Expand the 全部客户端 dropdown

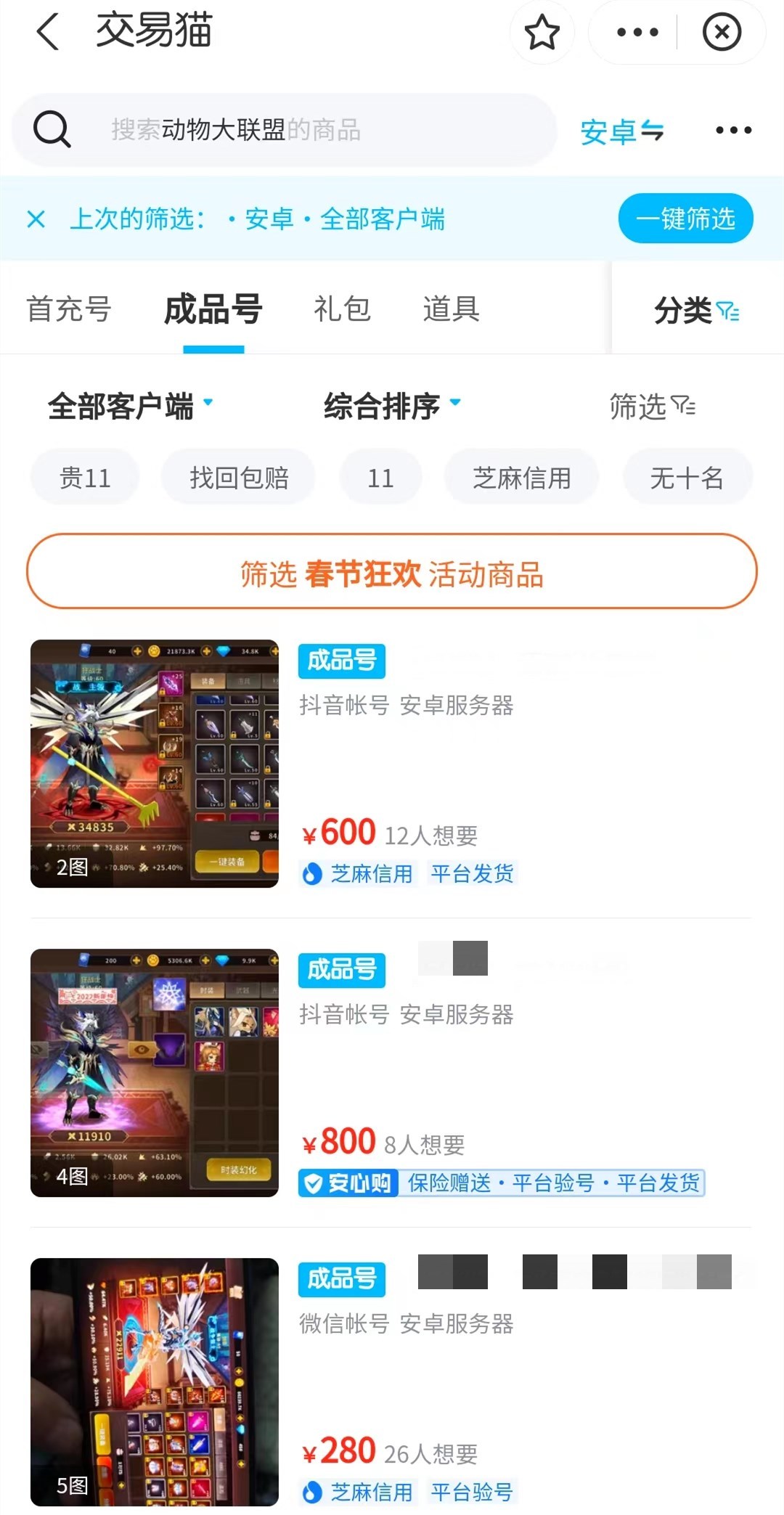point(131,406)
